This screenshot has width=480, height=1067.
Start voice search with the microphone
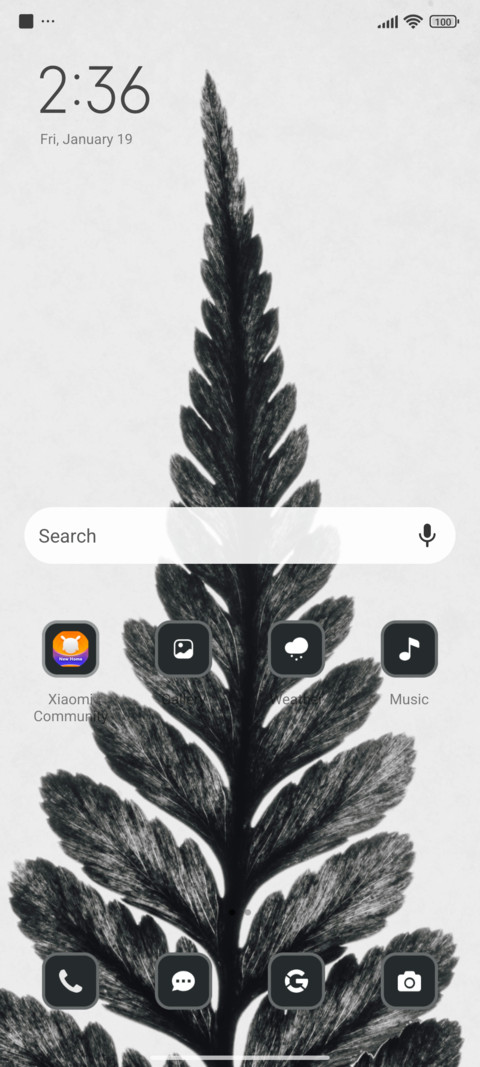tap(427, 536)
